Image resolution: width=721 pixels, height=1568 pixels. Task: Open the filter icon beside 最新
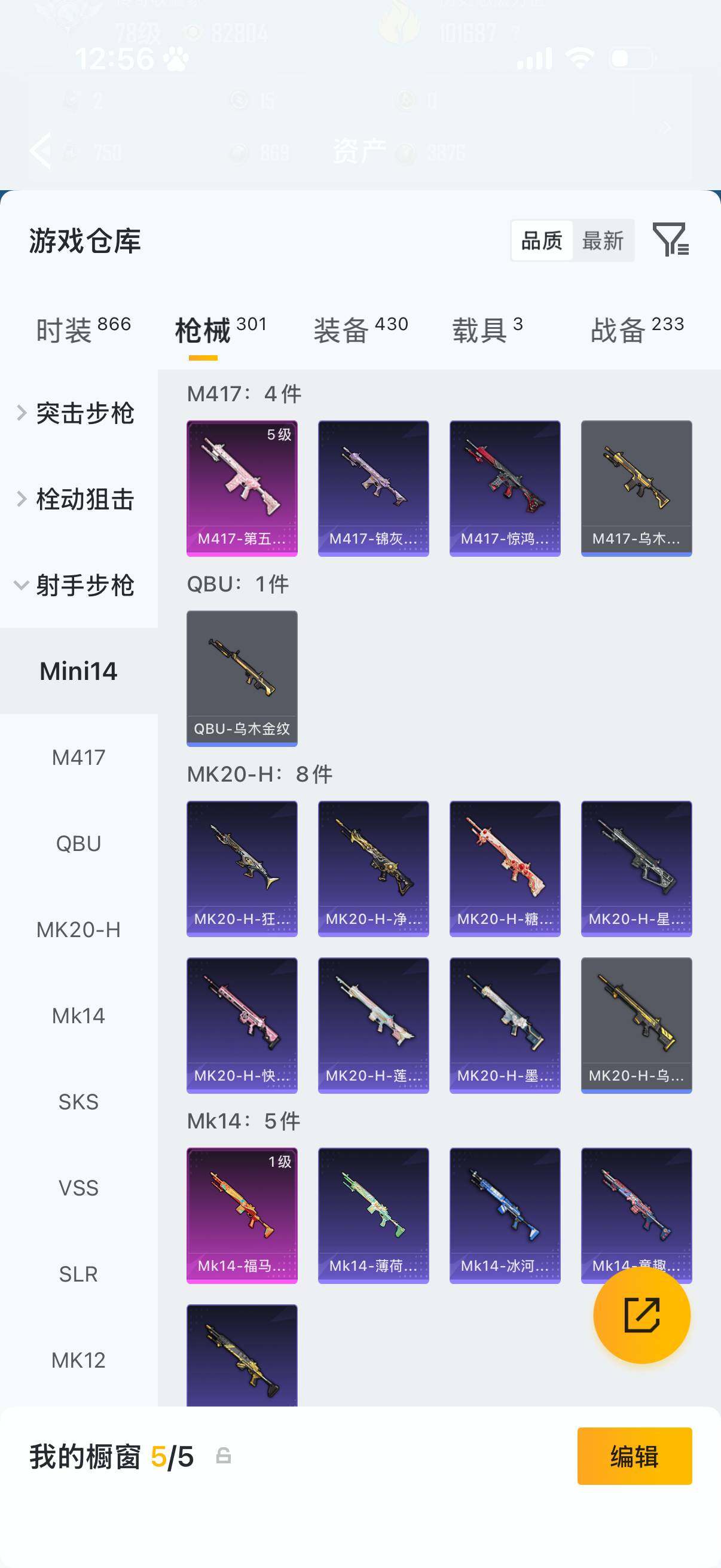click(671, 239)
